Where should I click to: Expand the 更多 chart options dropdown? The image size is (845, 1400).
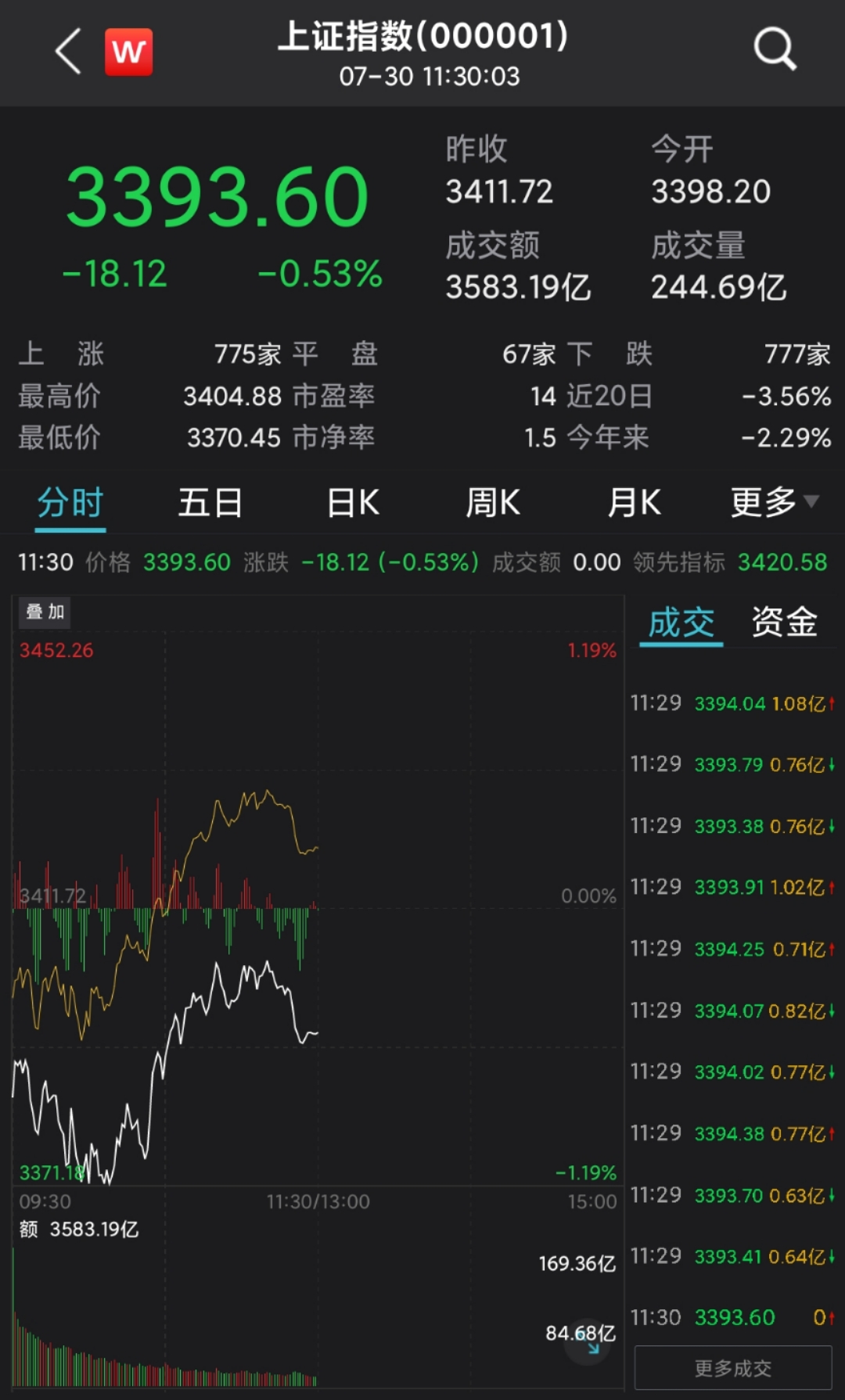tap(774, 503)
